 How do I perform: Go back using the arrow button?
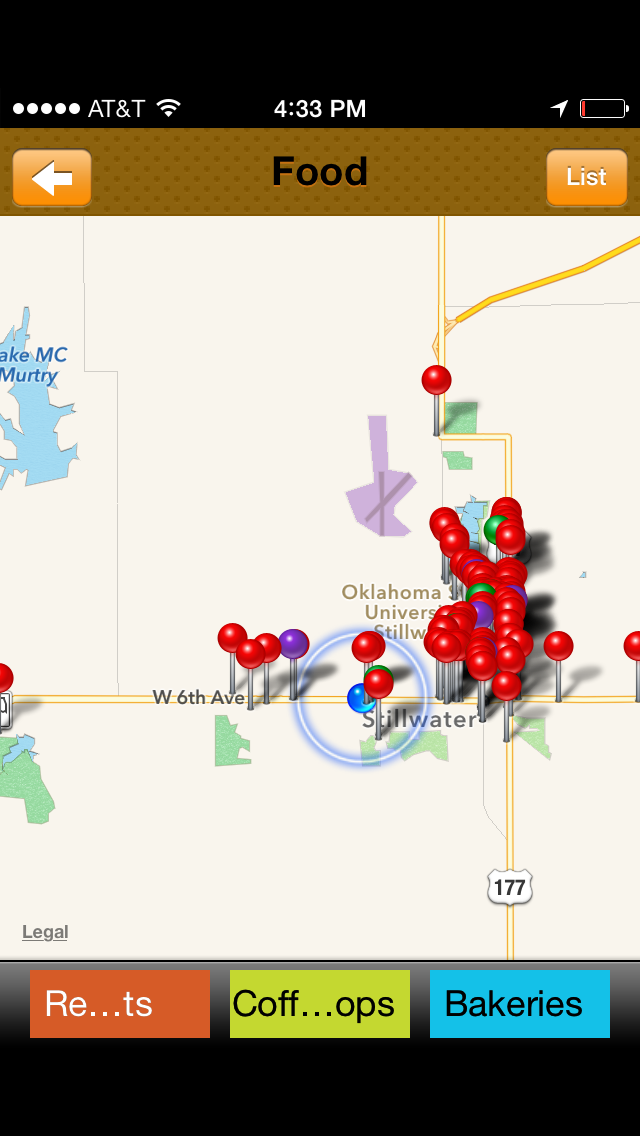tap(51, 178)
